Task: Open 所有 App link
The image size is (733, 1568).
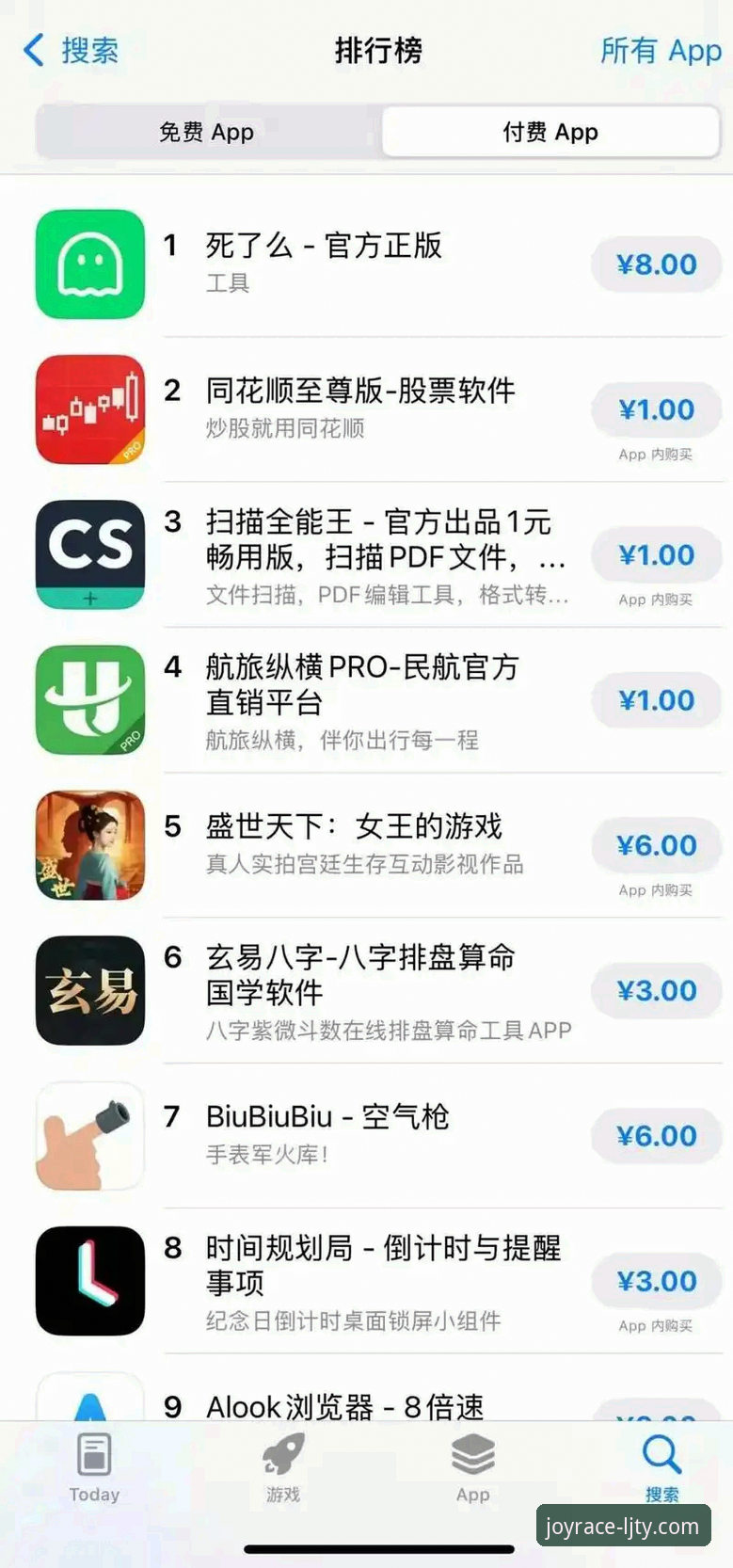Action: (x=660, y=51)
